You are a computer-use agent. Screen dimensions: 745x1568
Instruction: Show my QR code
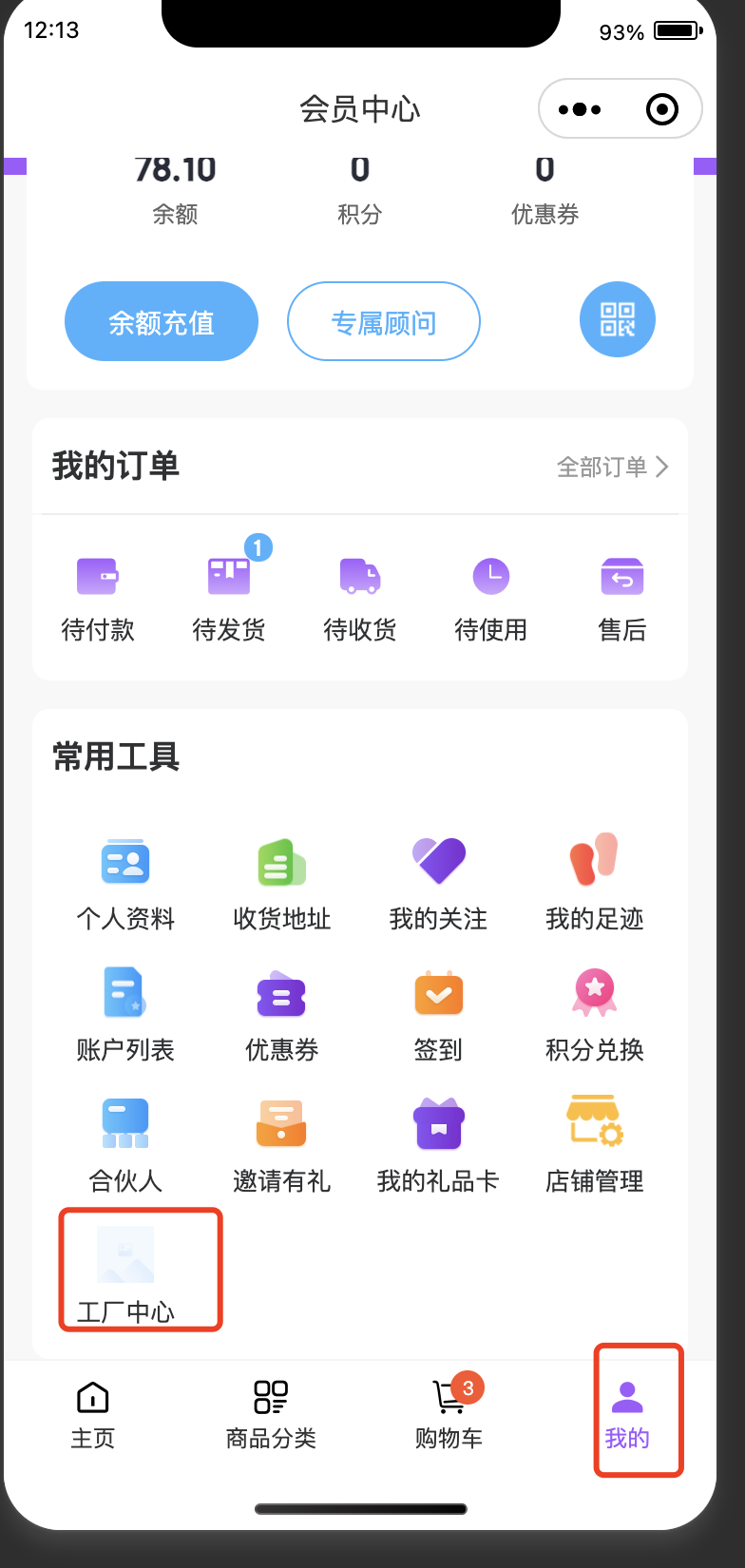(618, 320)
